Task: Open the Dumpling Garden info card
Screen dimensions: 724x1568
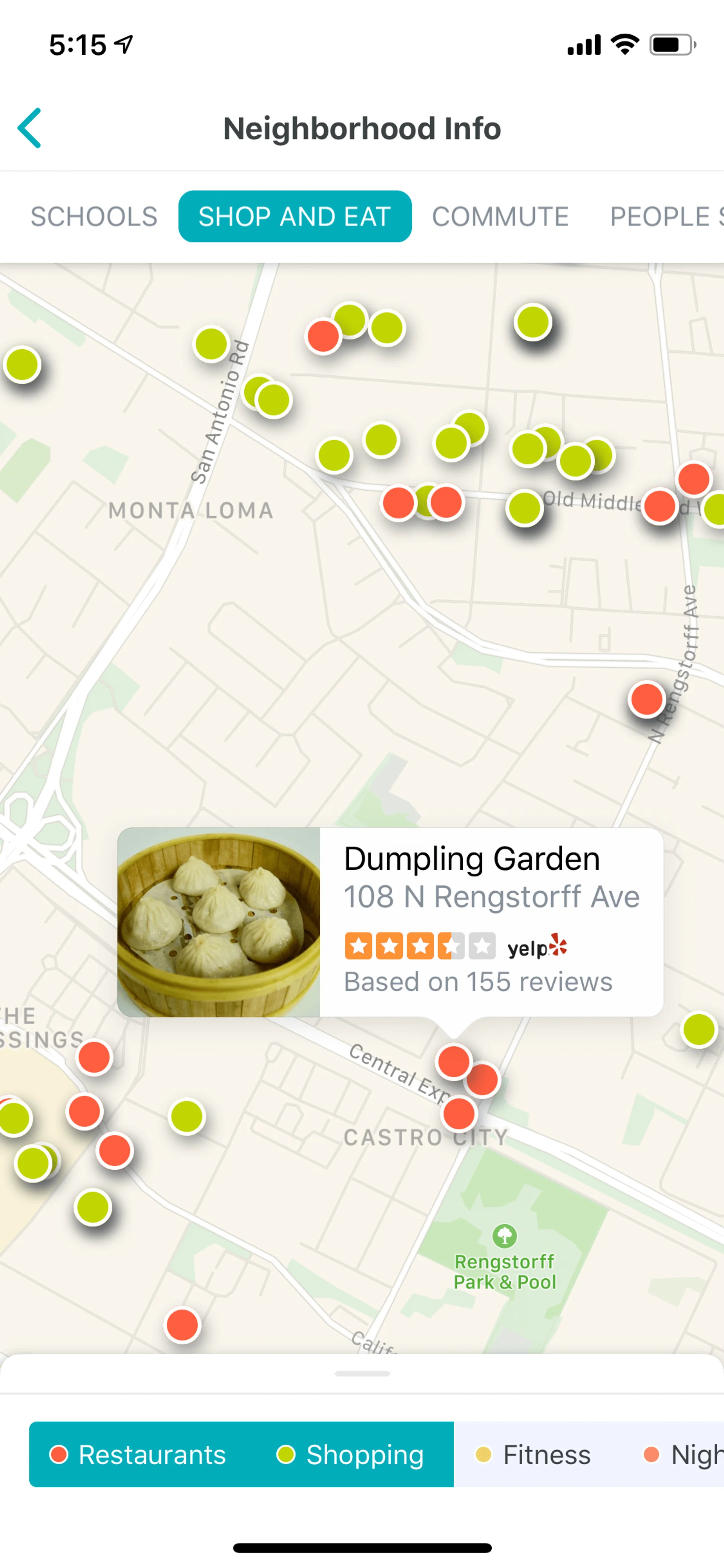Action: coord(390,921)
